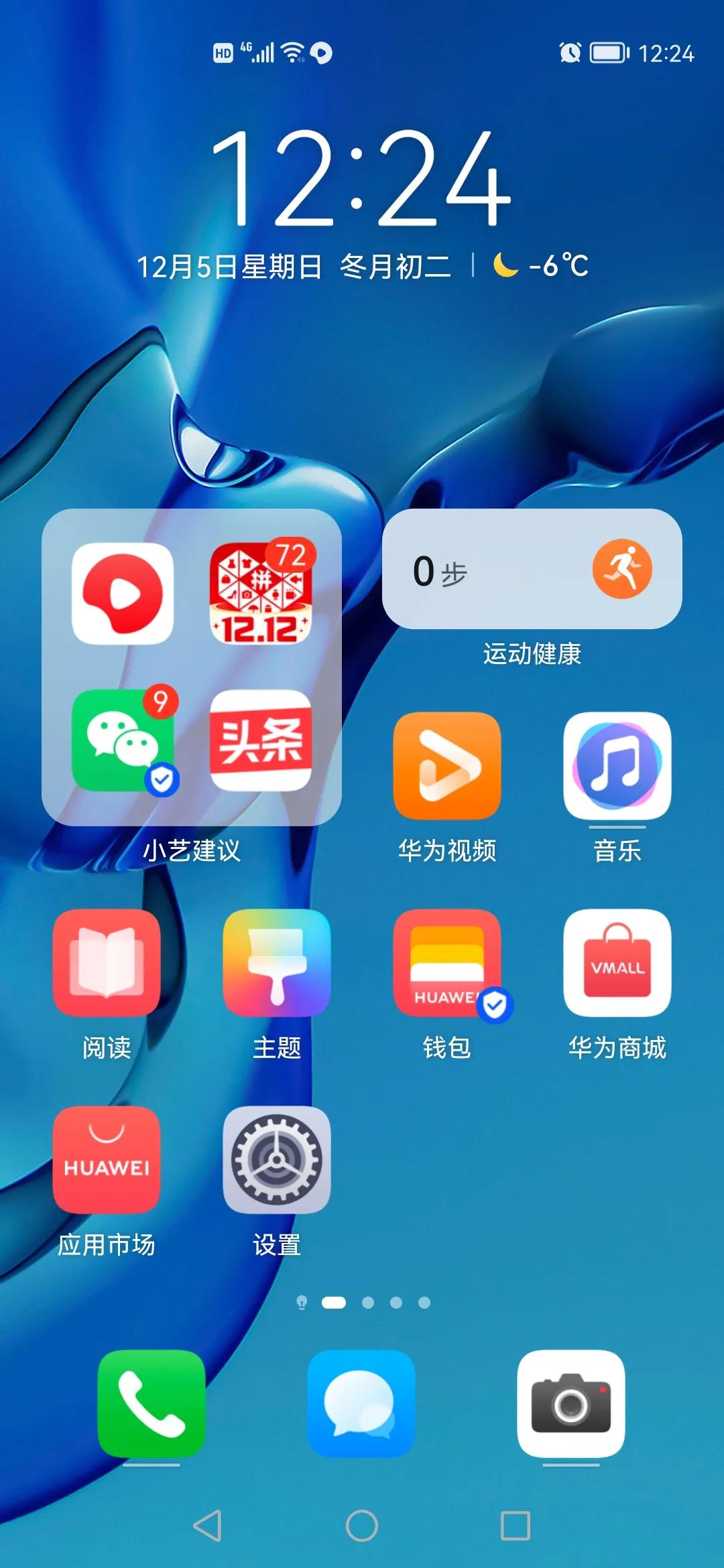Launch the Camera app
The width and height of the screenshot is (724, 1568).
pyautogui.click(x=571, y=1403)
